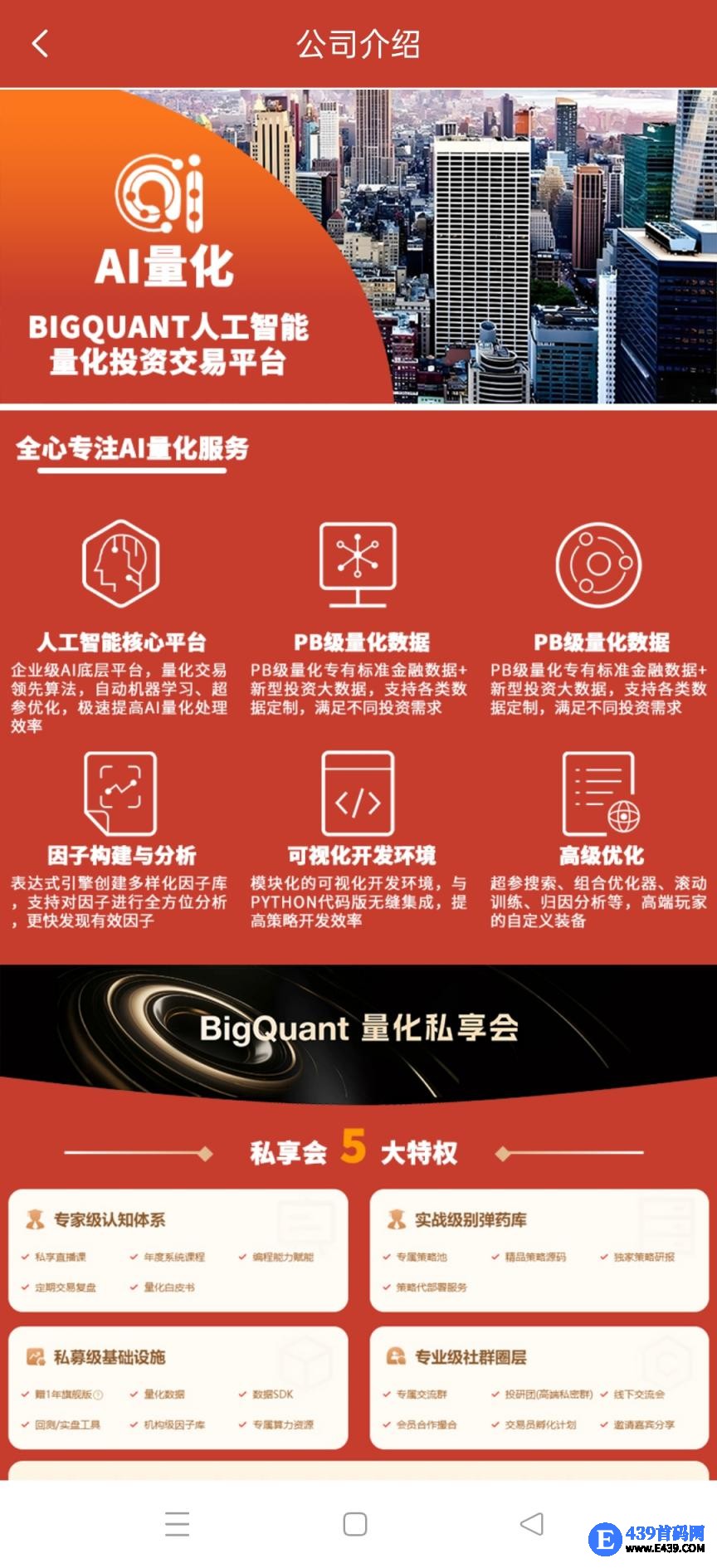Go back from the 公司介绍 page
Image resolution: width=717 pixels, height=1568 pixels.
click(x=40, y=43)
